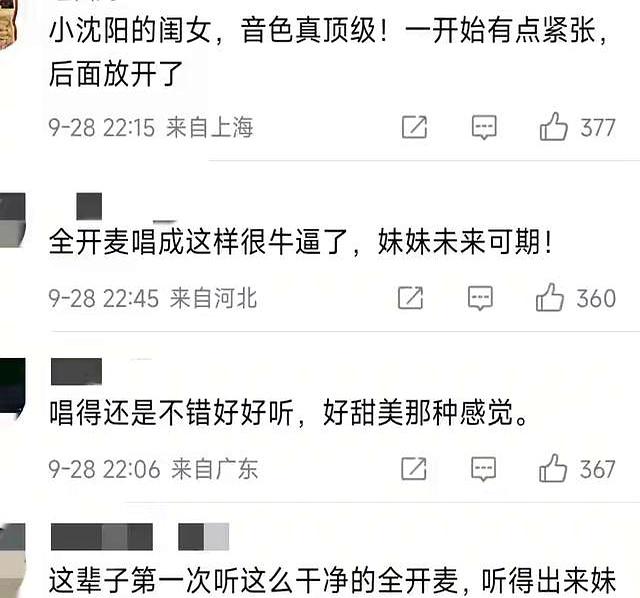Repost the comment from 广东

[x=413, y=467]
